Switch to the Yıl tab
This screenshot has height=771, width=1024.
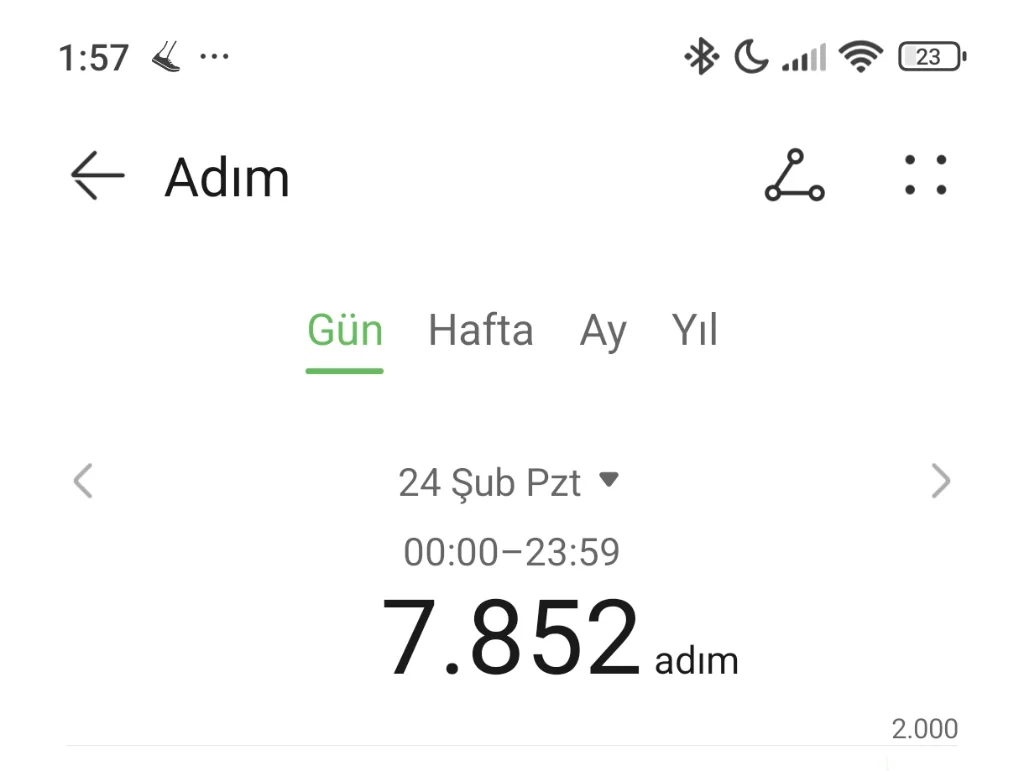[x=695, y=331]
